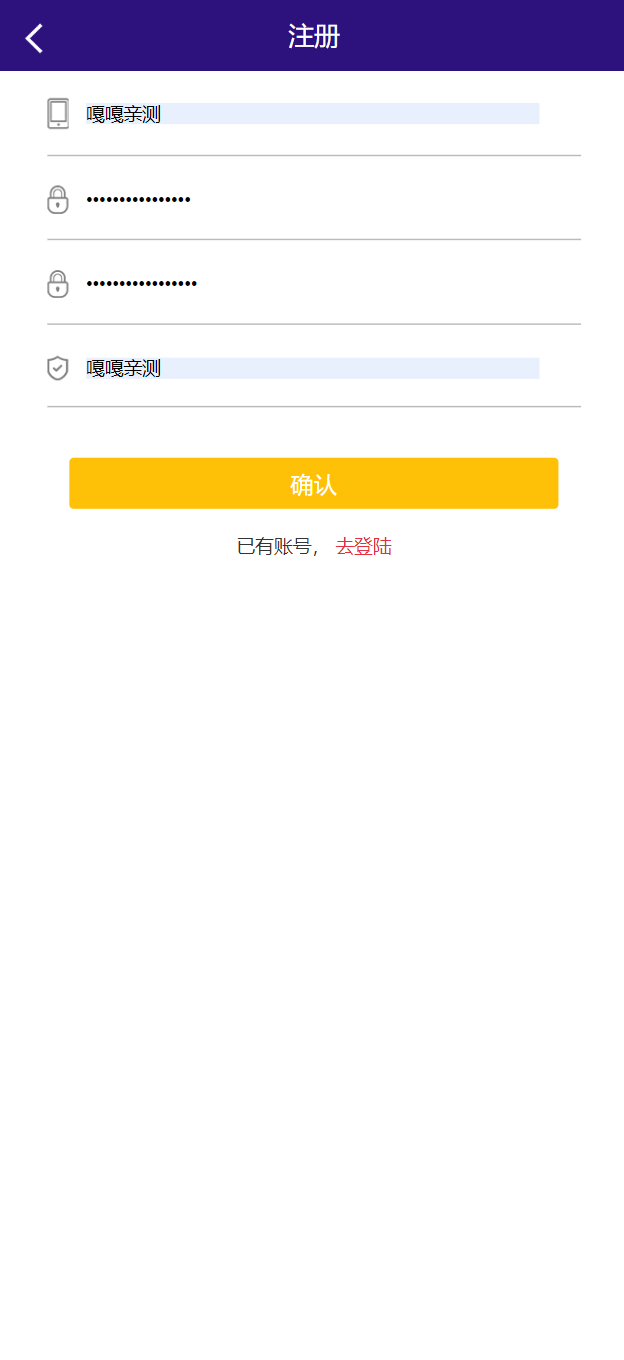Tap the yellow 确认 button
The image size is (624, 1360).
[x=313, y=484]
